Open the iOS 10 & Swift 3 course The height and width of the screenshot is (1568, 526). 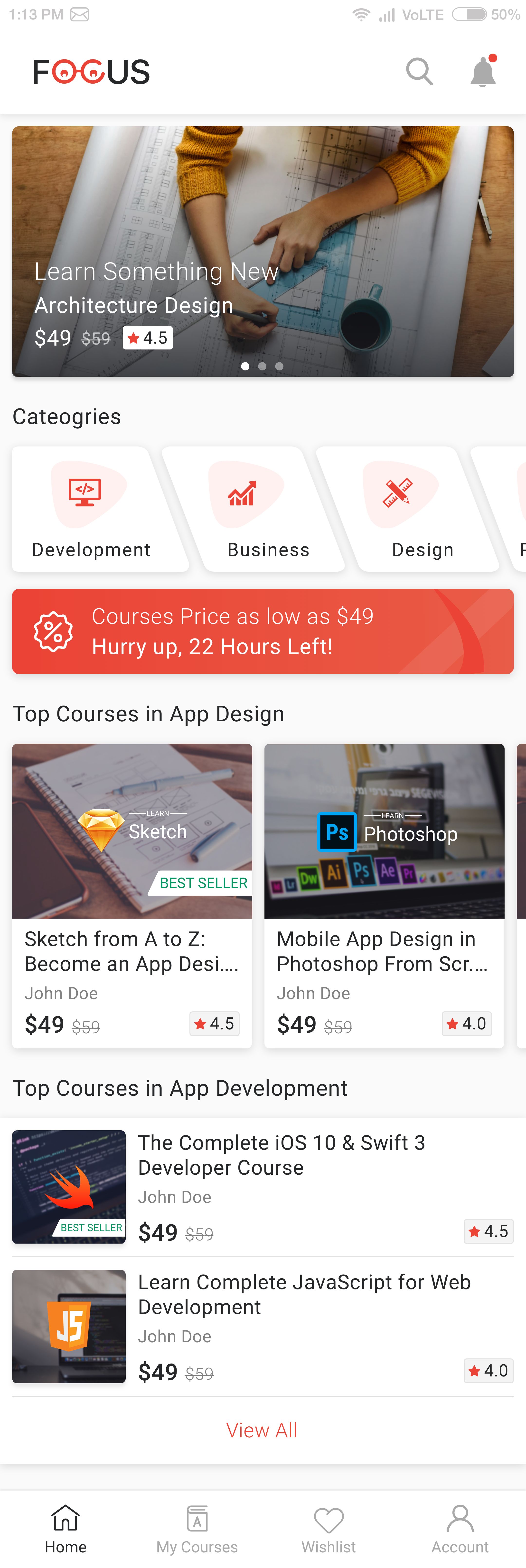point(263,1186)
